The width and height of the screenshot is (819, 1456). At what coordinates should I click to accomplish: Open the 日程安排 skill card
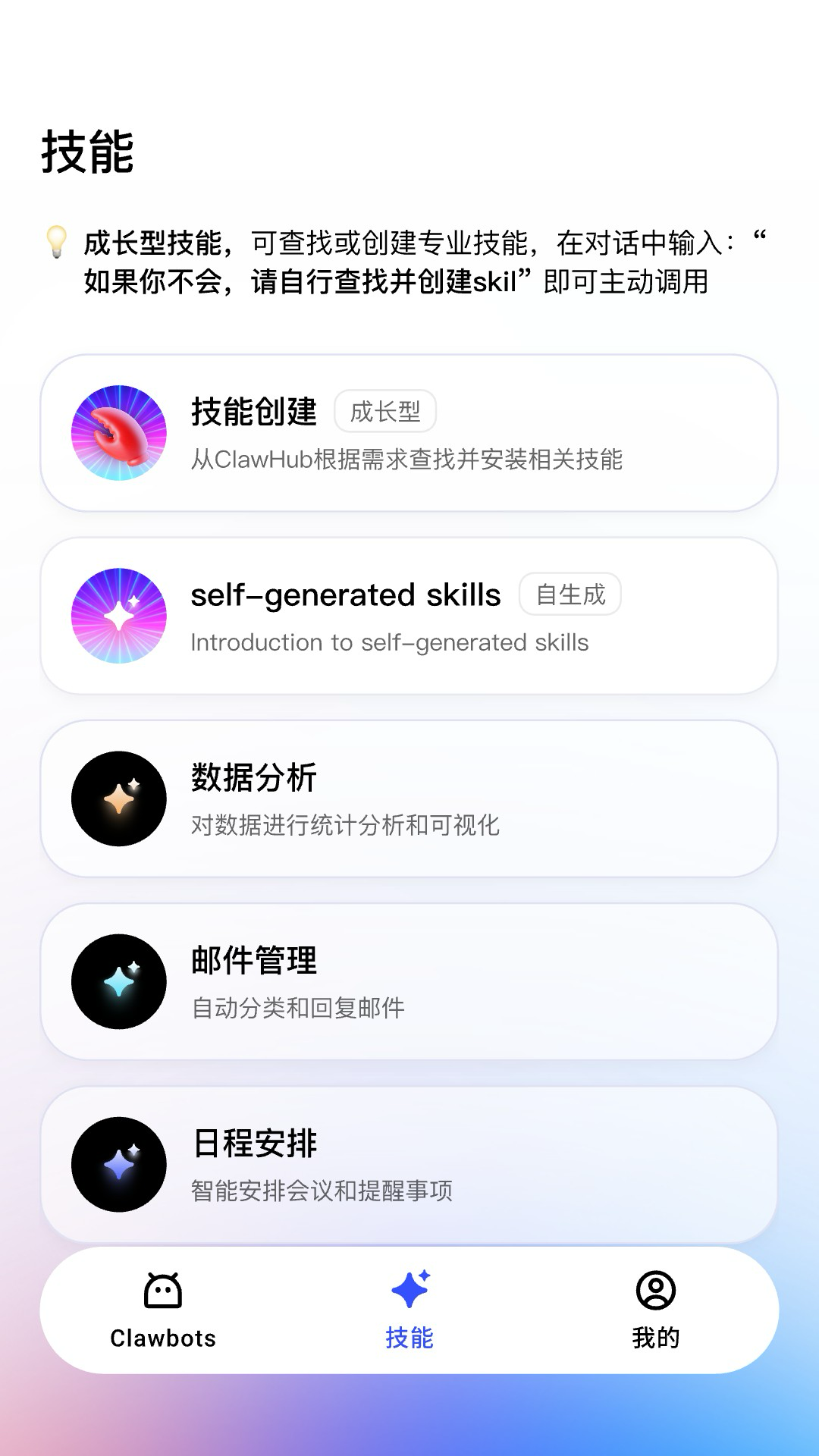coord(409,1166)
